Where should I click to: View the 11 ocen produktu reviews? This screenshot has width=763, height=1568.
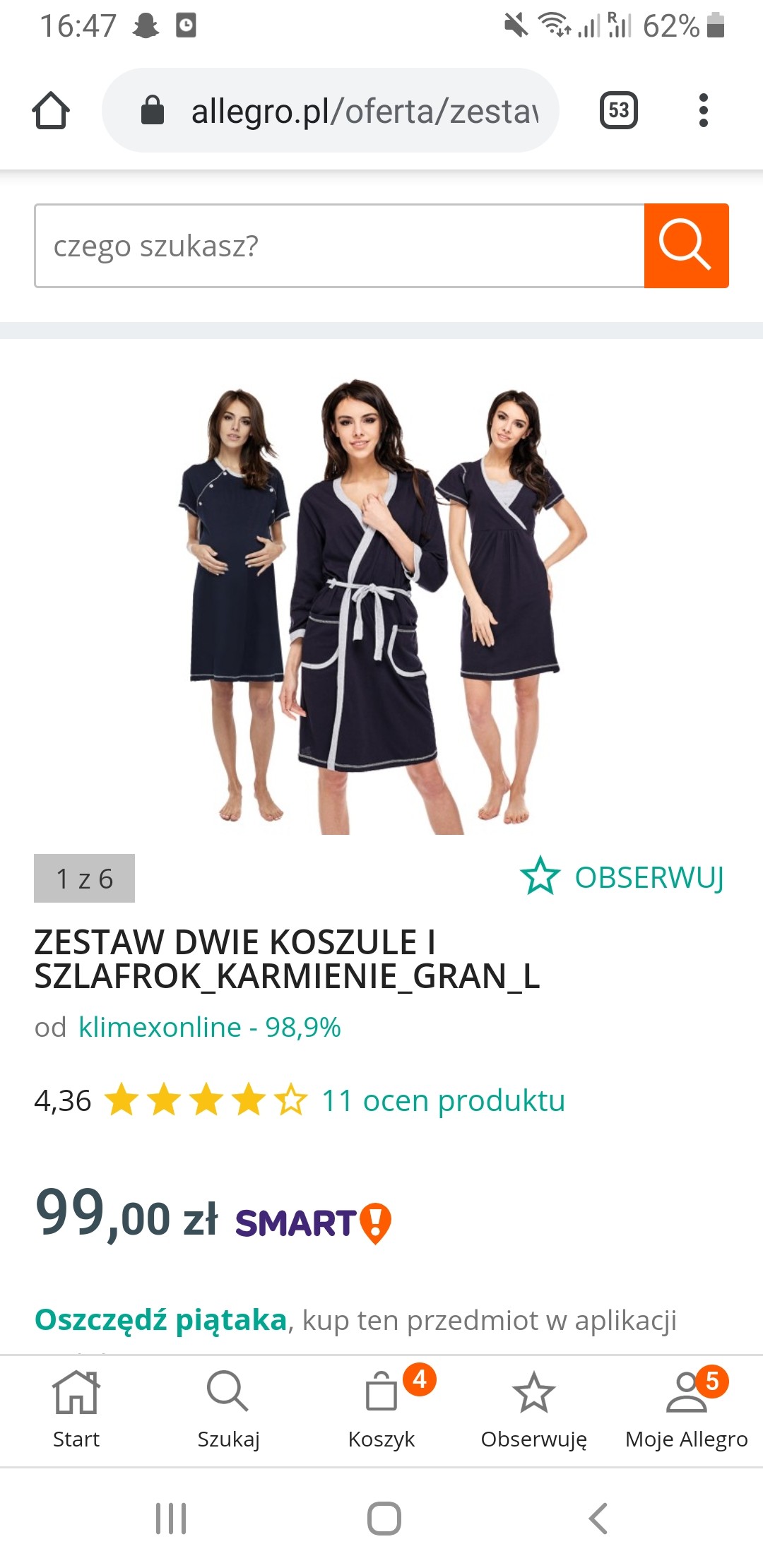443,1100
